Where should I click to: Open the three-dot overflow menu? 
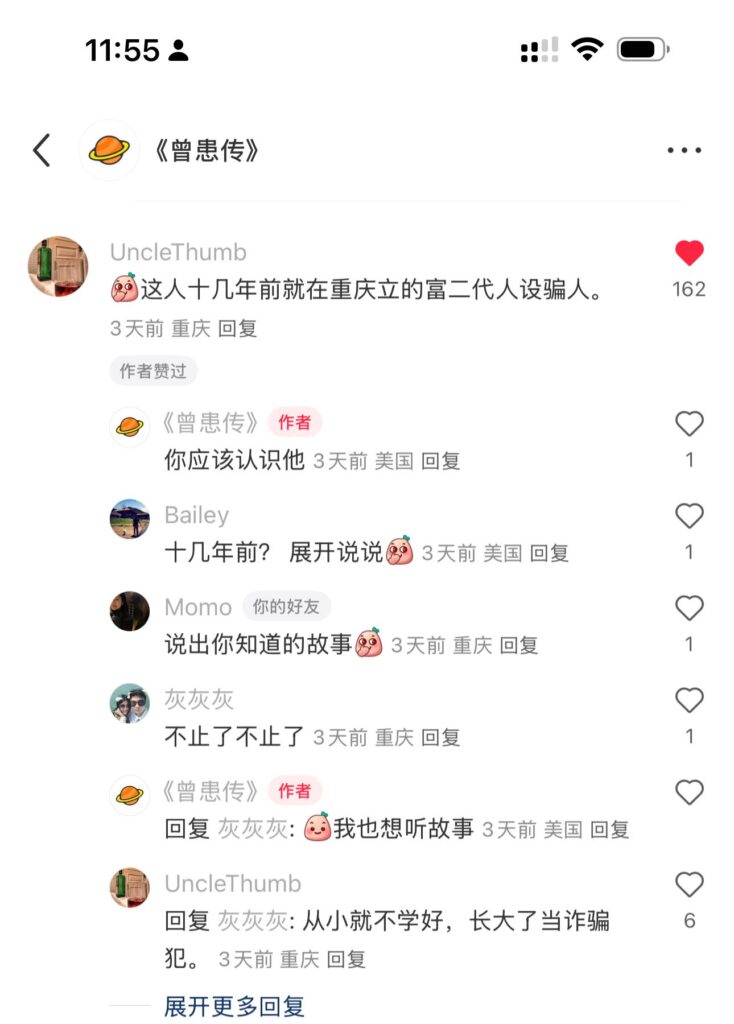684,151
